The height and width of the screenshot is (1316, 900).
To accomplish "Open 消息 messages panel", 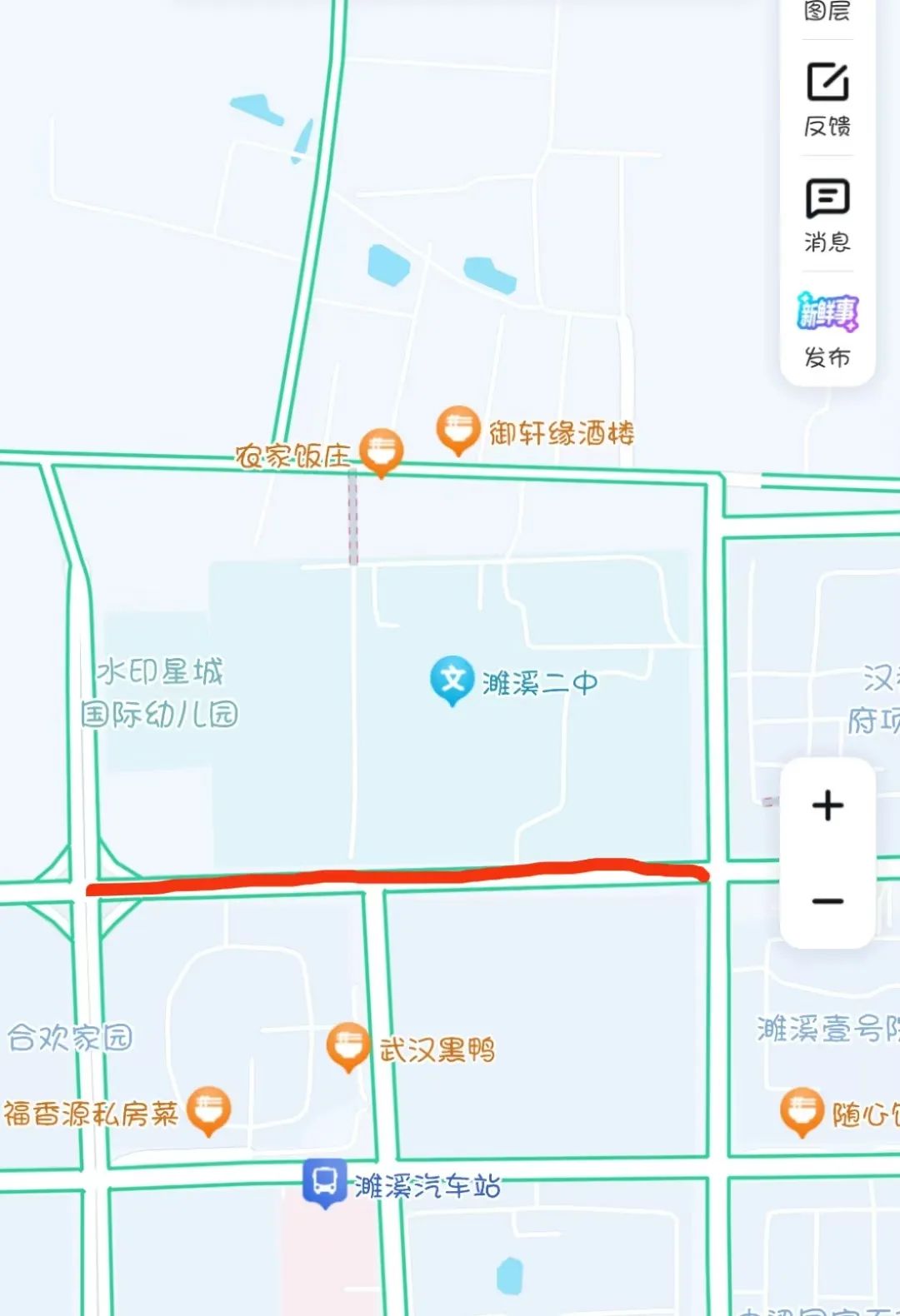I will (x=827, y=215).
